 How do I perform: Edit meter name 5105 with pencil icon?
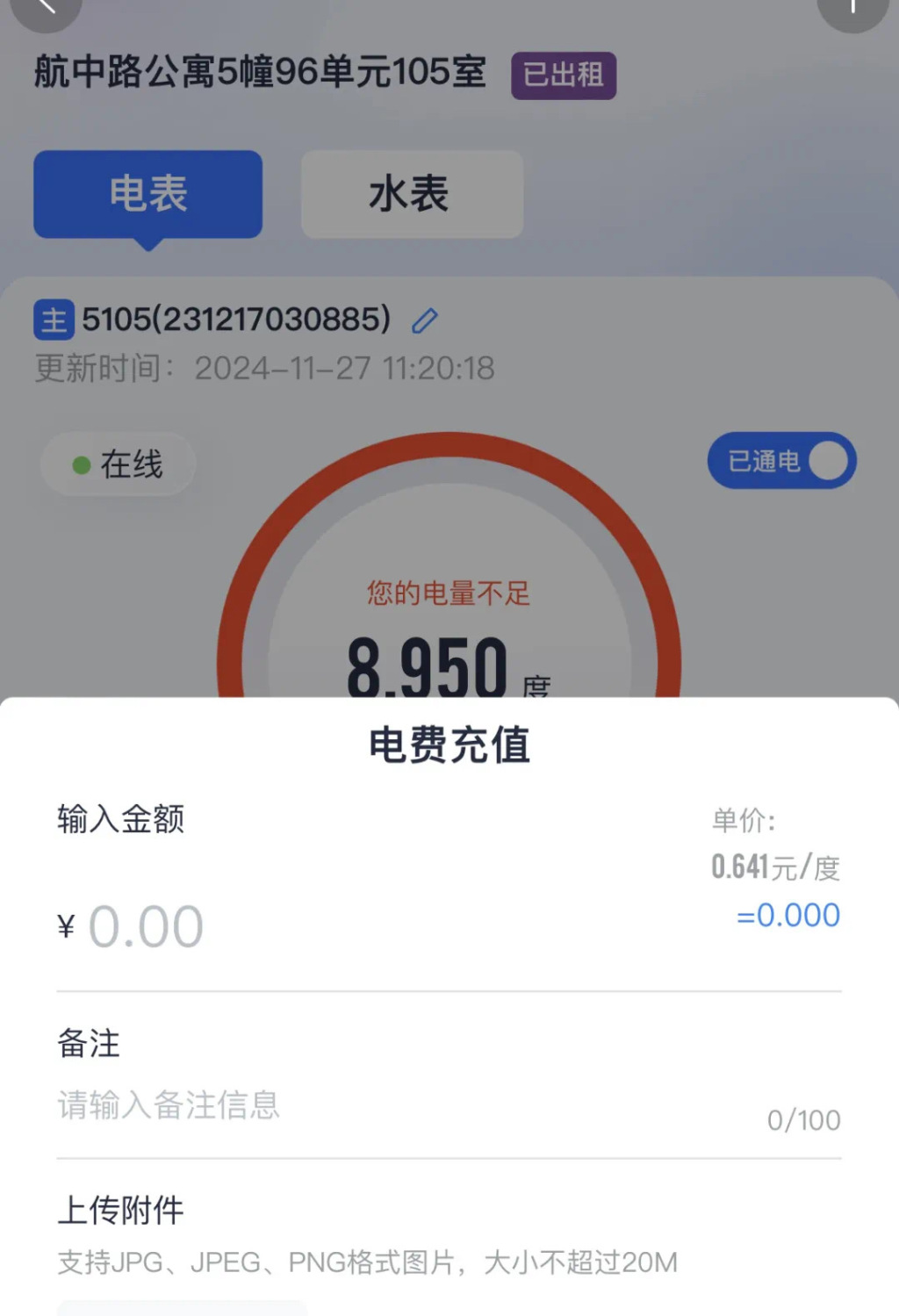pos(425,320)
